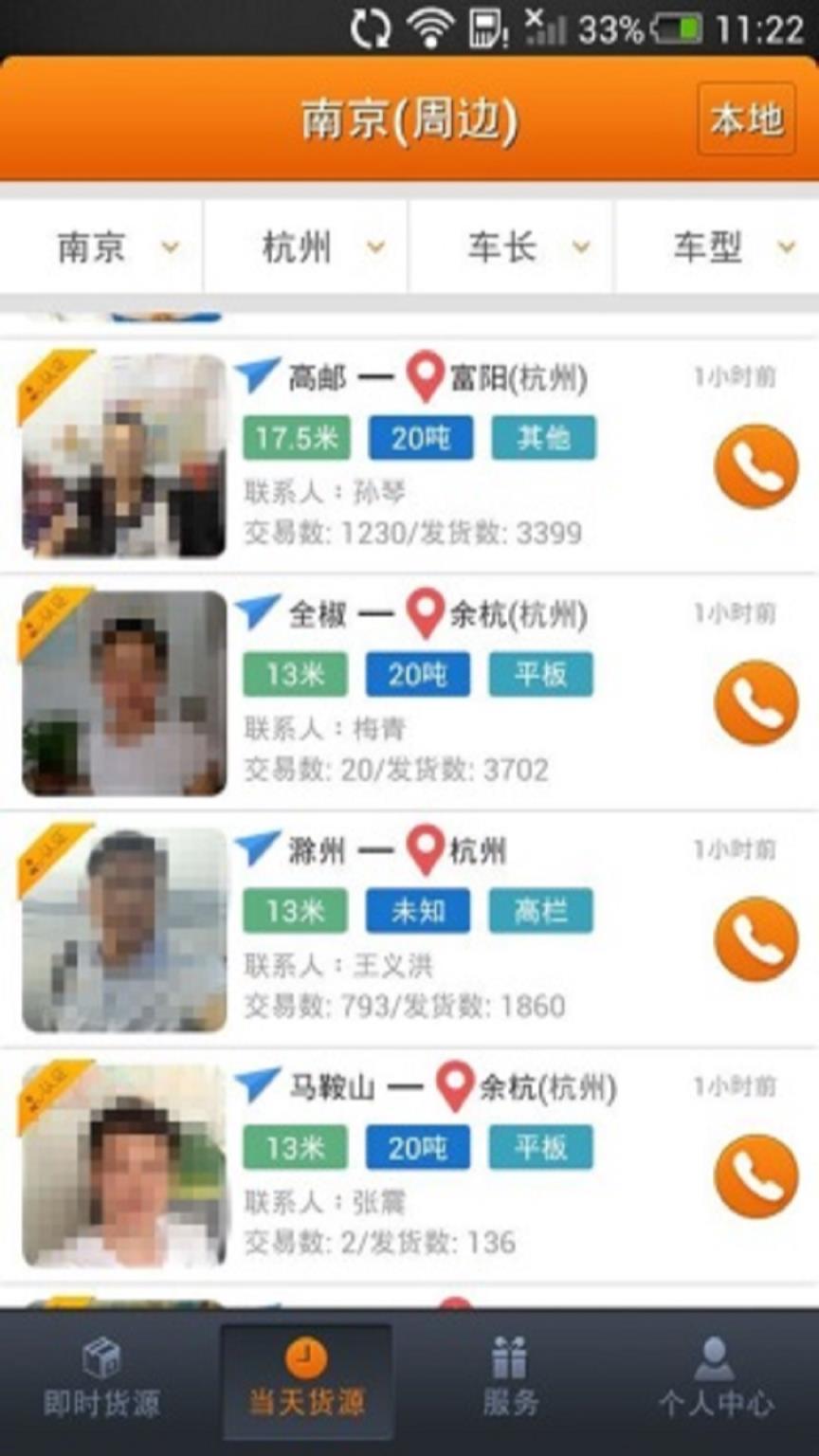This screenshot has height=1456, width=819.
Task: Call 王义洪 via the orange phone button
Action: click(755, 938)
